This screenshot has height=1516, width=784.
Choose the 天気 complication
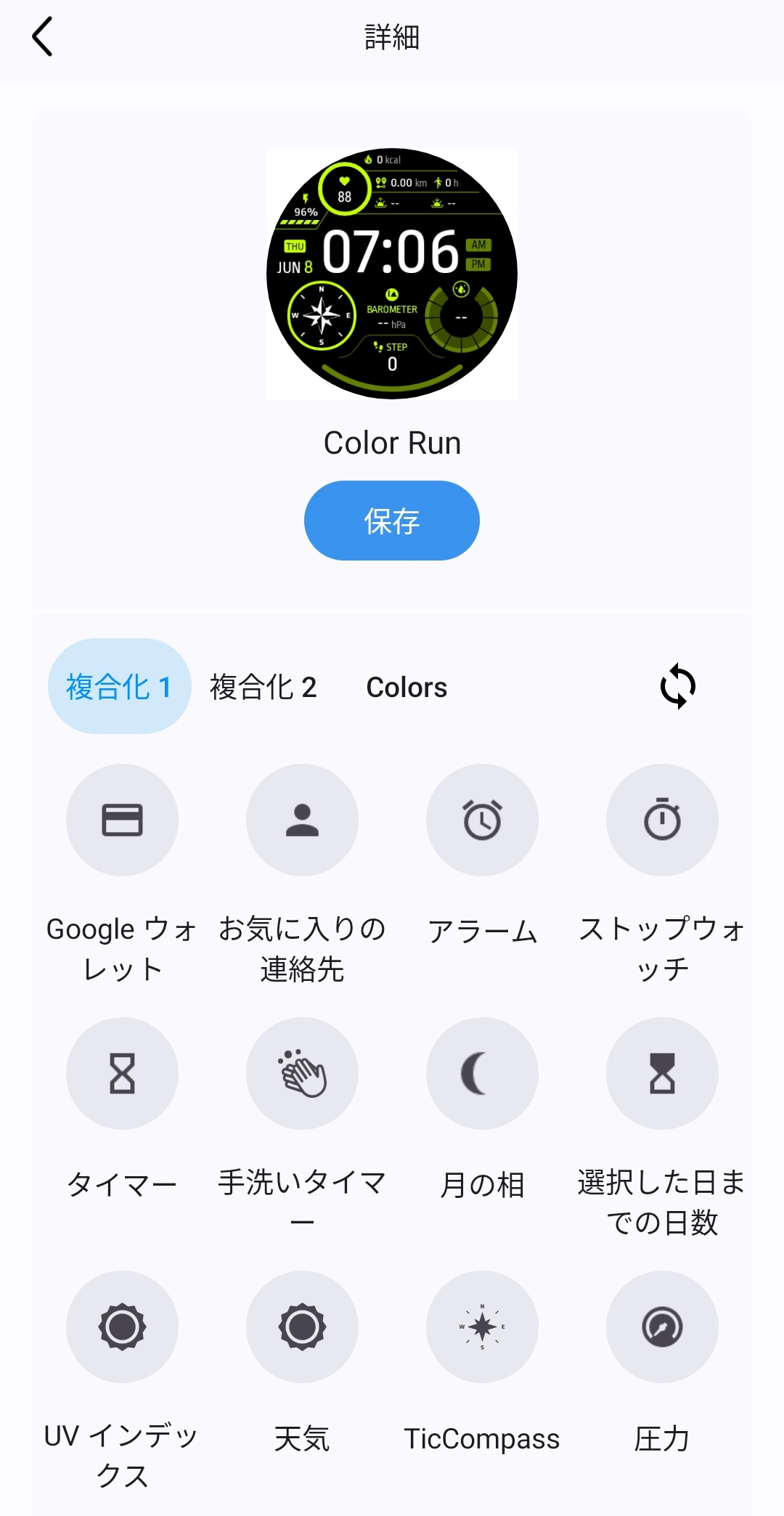pos(302,1326)
